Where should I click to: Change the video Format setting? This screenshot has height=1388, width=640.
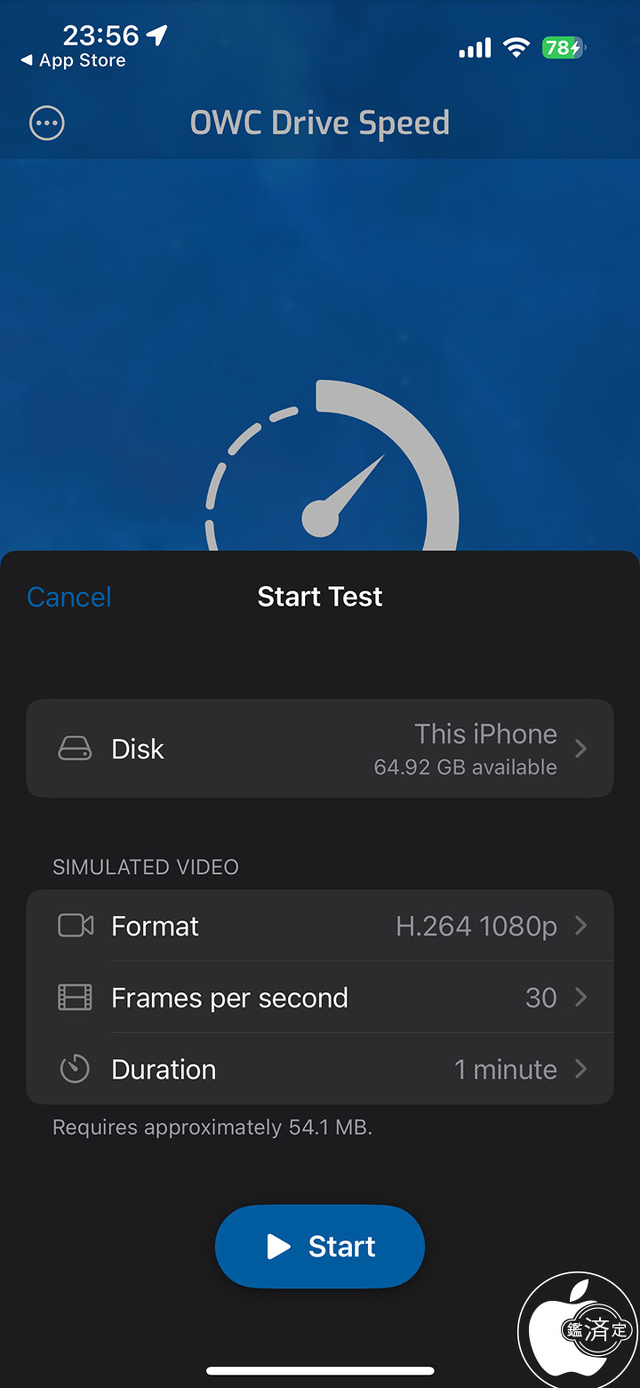point(320,926)
